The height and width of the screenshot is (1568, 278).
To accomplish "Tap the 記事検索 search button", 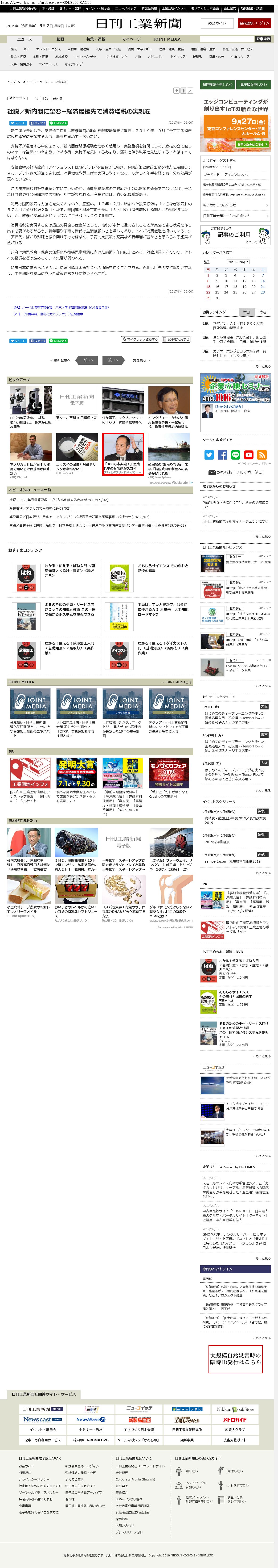I will coord(262,39).
